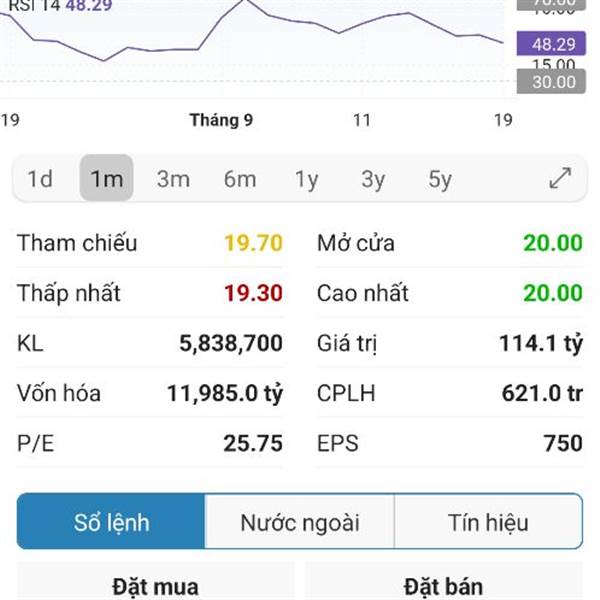Switch chart range to 3m
The height and width of the screenshot is (600, 600).
173,179
